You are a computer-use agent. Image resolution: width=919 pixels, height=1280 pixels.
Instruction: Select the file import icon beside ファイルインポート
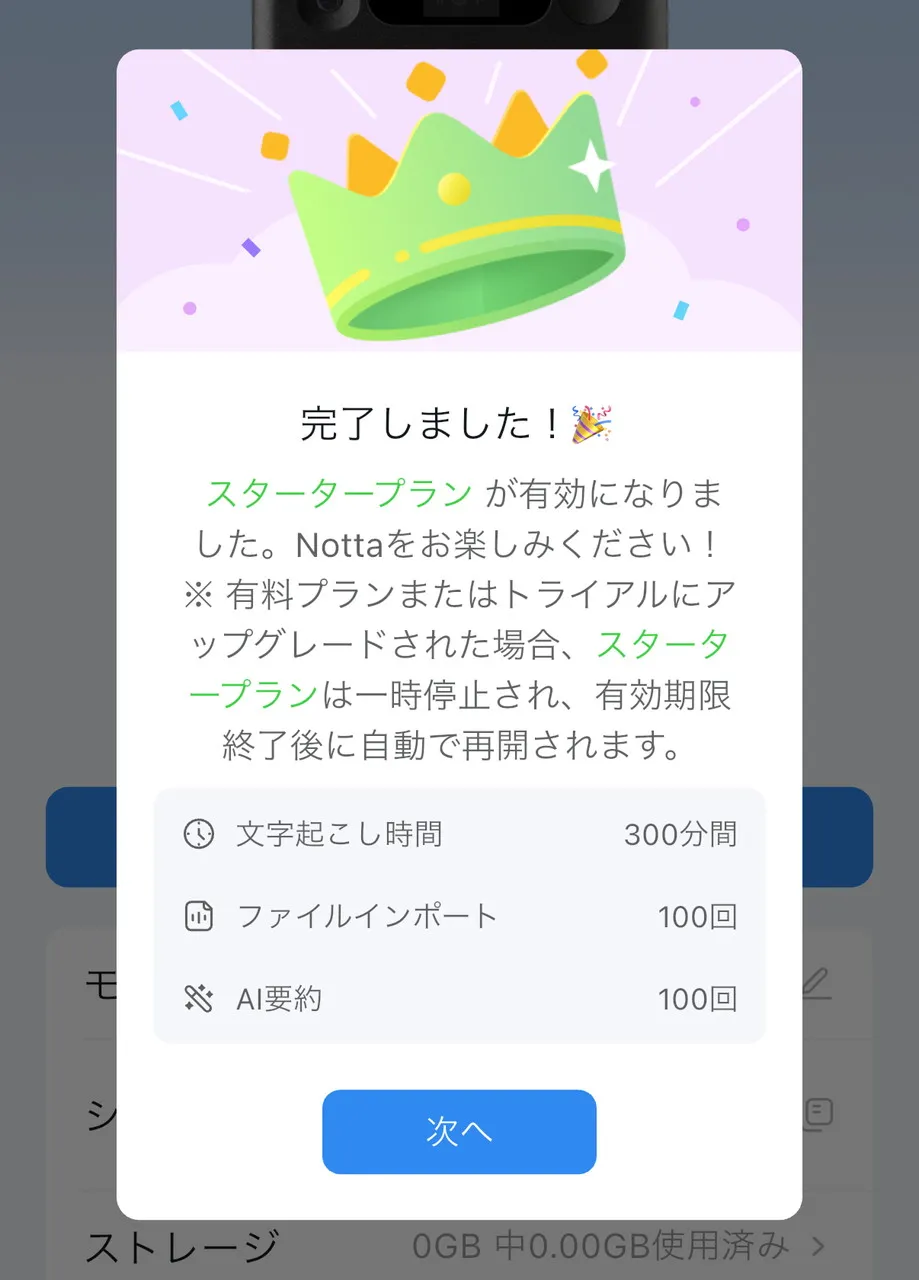tap(199, 915)
